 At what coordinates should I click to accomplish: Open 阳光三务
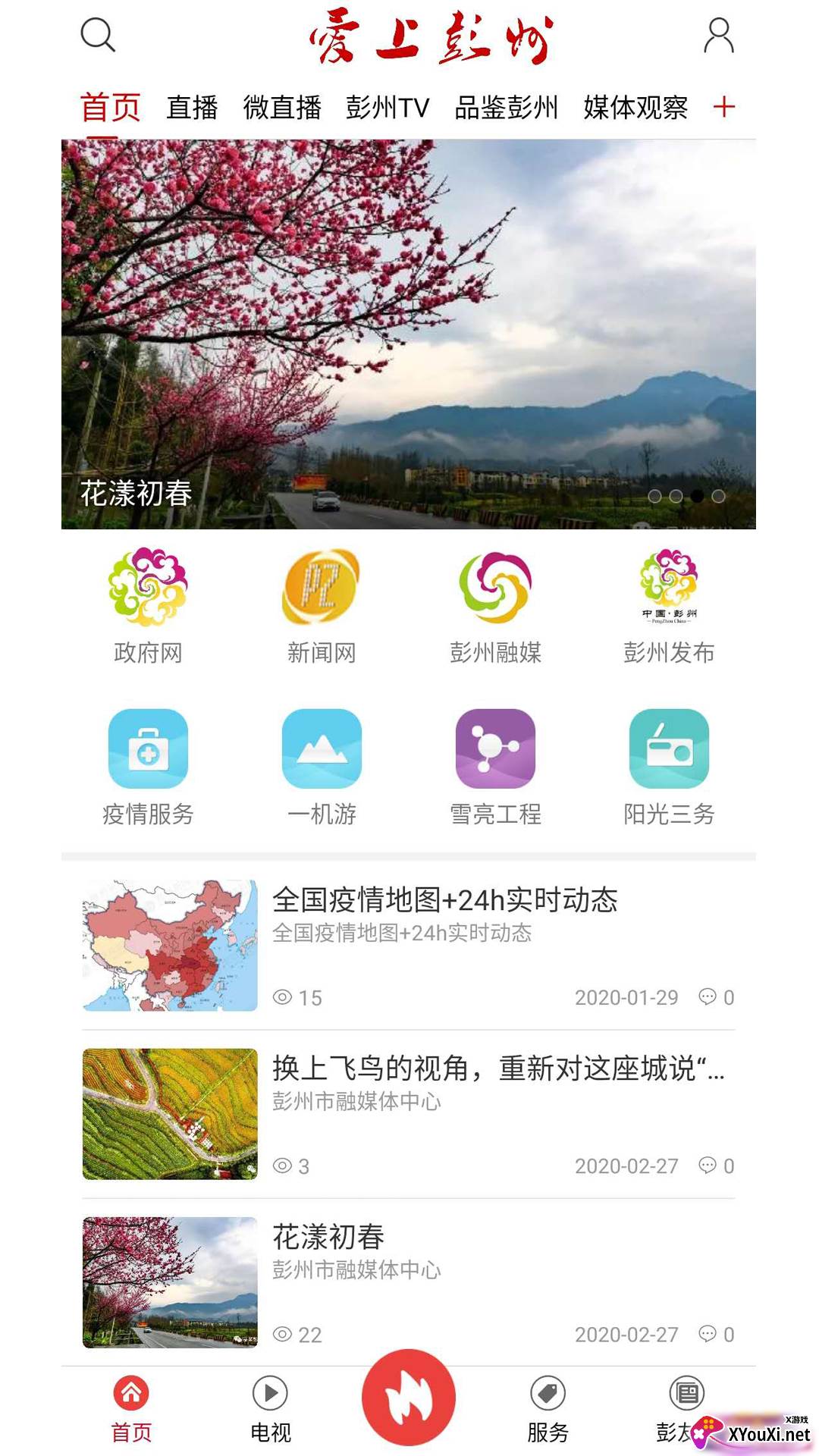669,767
